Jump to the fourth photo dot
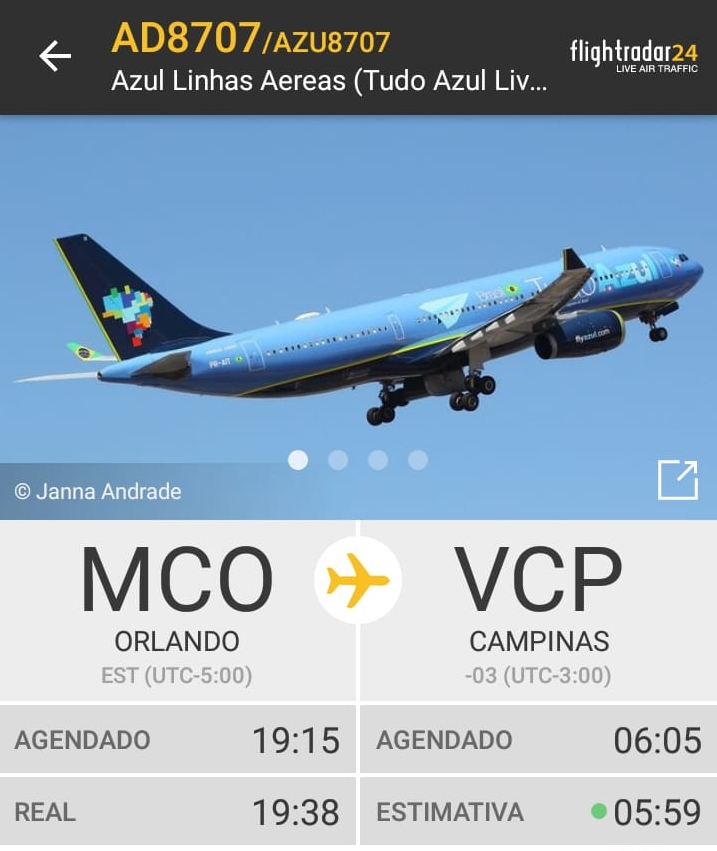This screenshot has width=717, height=851. [x=418, y=460]
